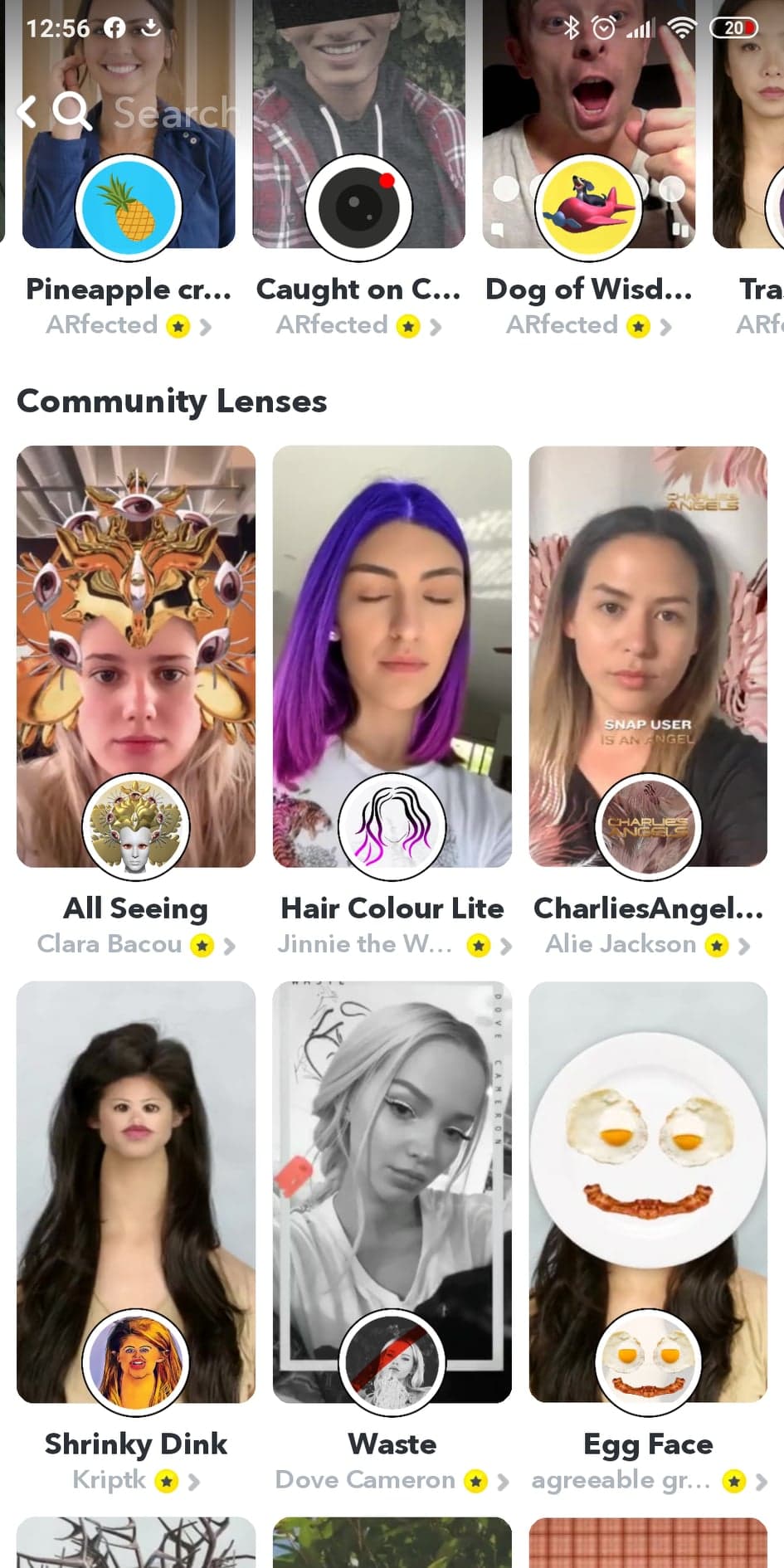
Task: Go back using the top-left arrow
Action: 27,111
